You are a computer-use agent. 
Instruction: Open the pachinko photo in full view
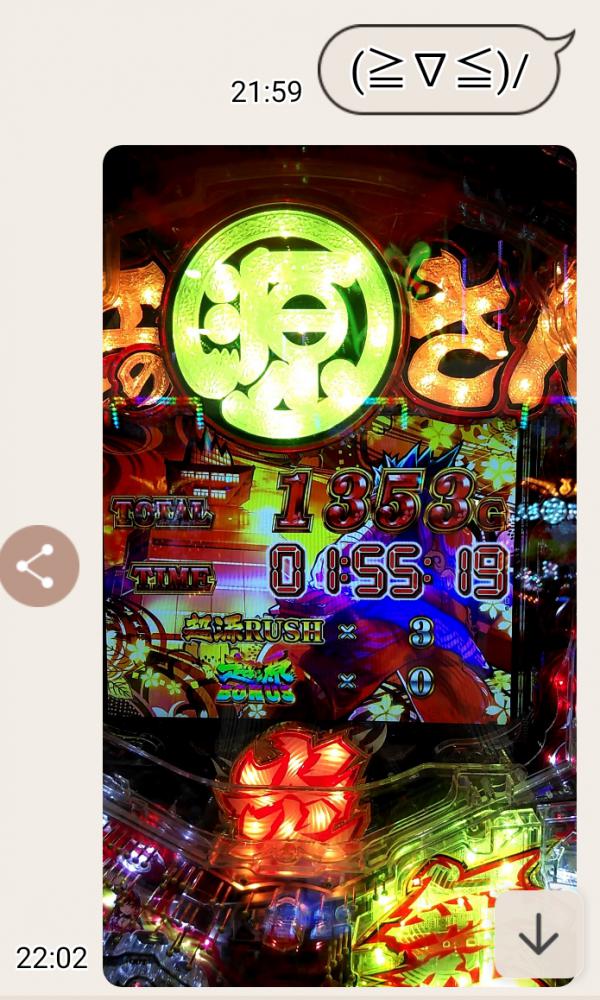tap(340, 500)
